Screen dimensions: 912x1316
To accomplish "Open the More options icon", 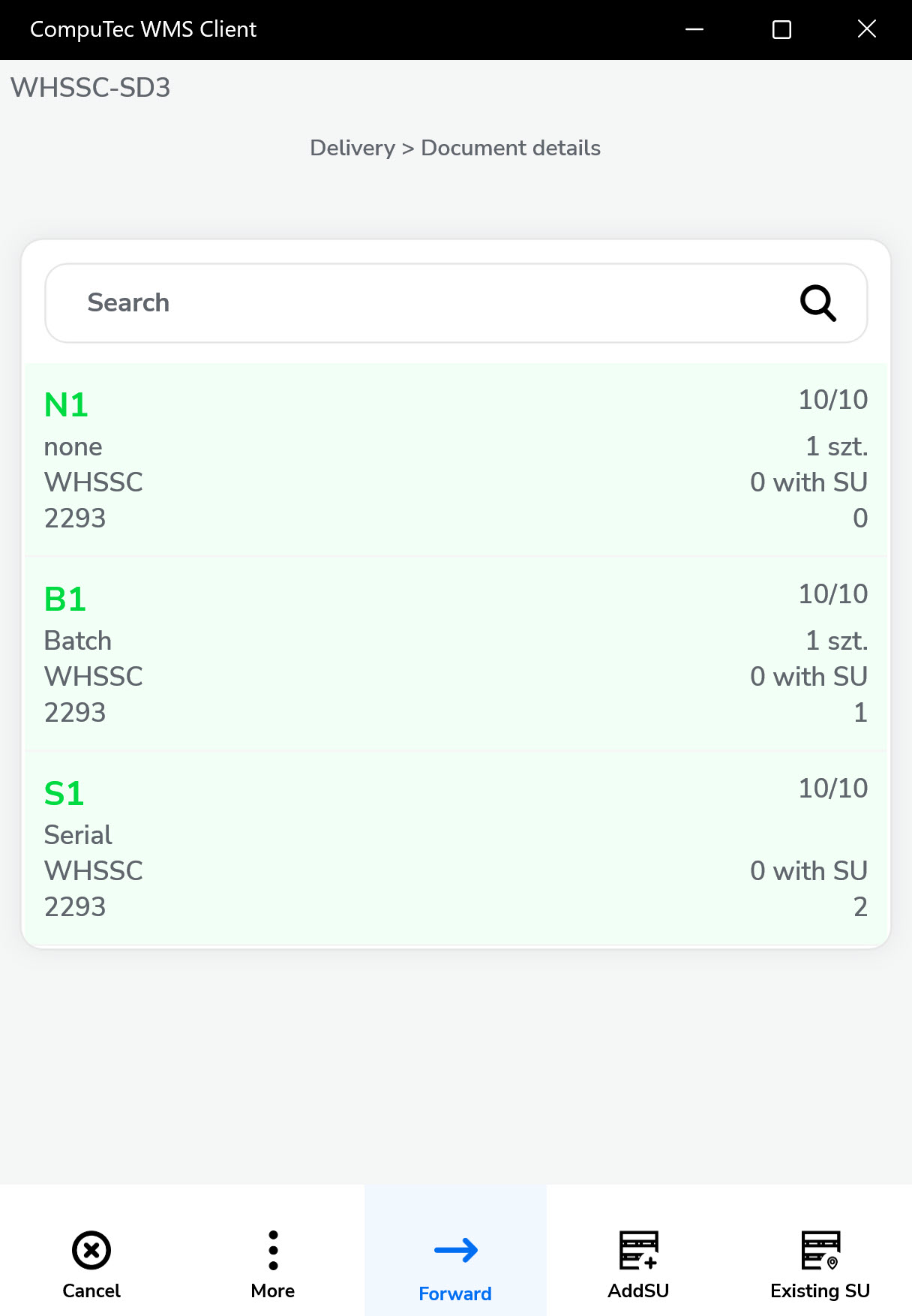I will coord(273,1250).
